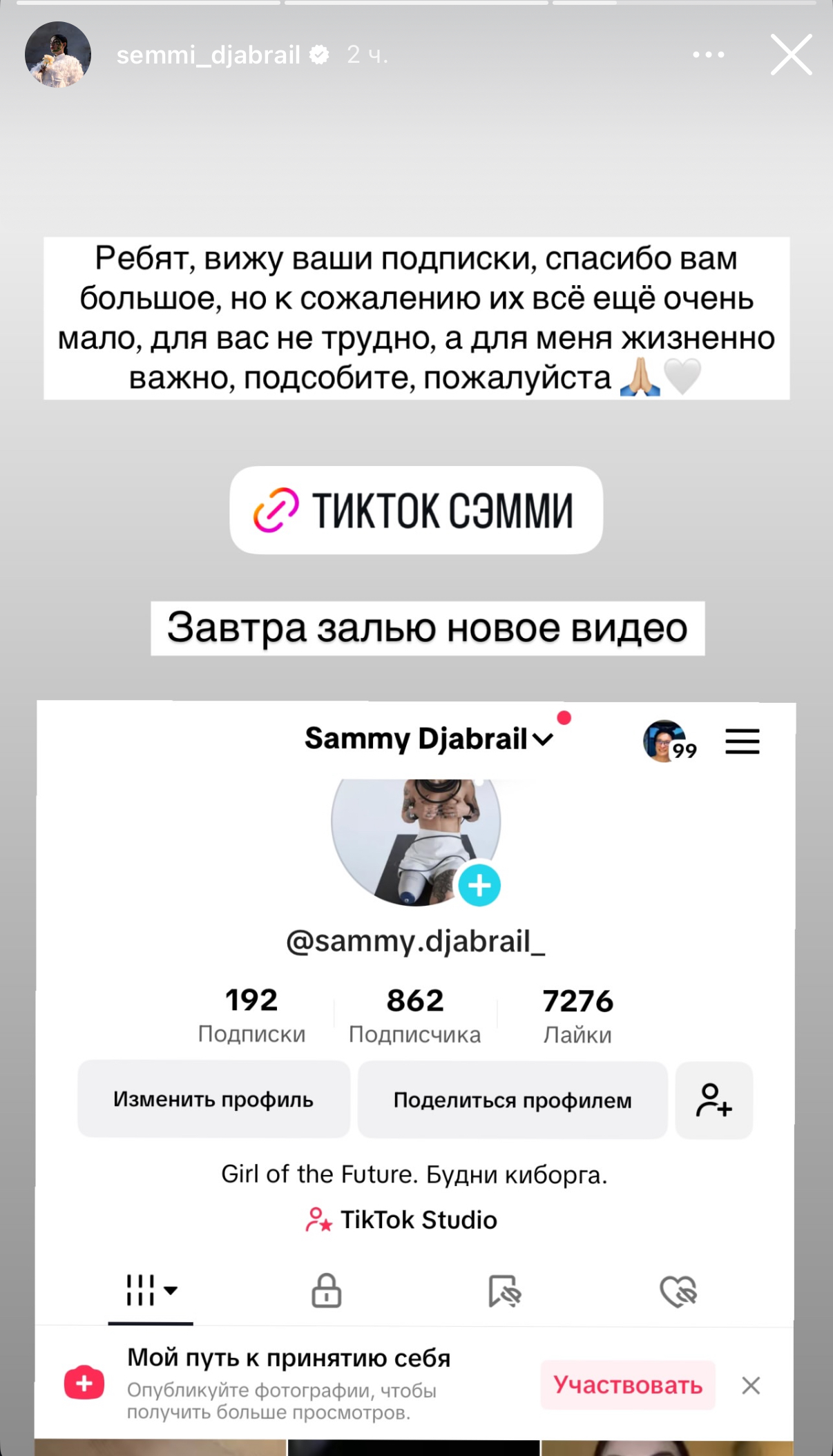The width and height of the screenshot is (833, 1456).
Task: Tap the story author's avatar
Action: tap(58, 55)
